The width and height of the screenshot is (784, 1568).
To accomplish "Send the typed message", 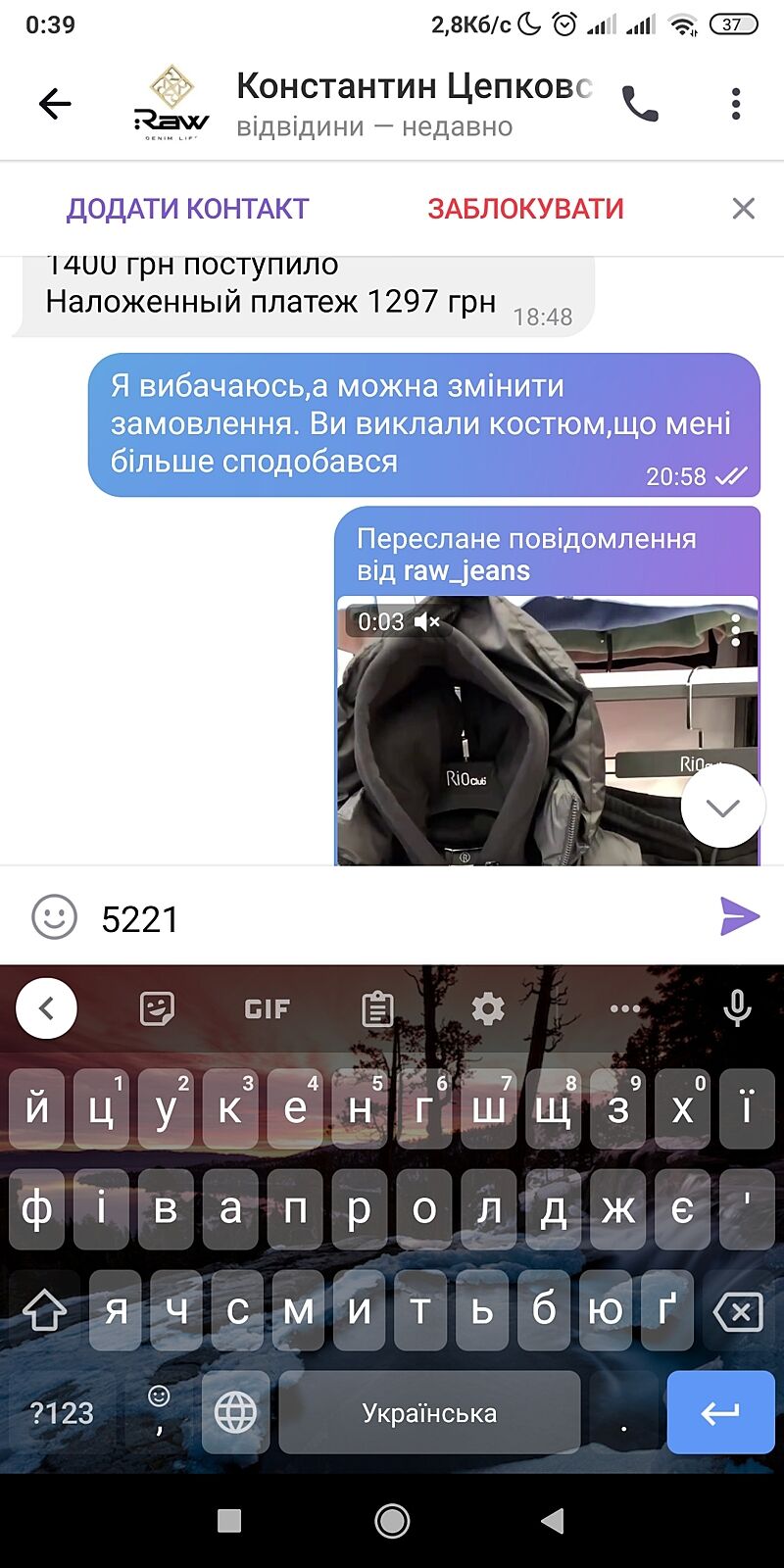I will 739,917.
